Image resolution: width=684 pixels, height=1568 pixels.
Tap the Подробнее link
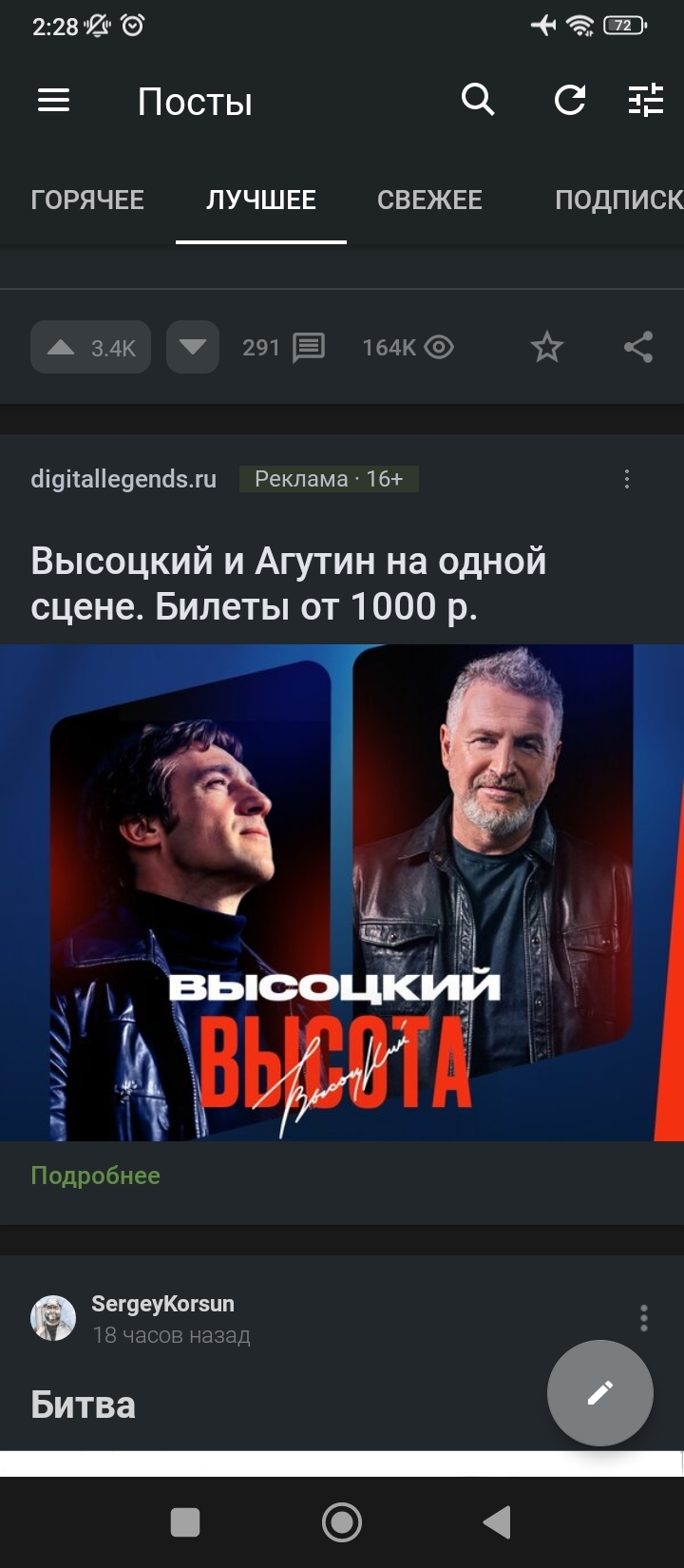95,1176
